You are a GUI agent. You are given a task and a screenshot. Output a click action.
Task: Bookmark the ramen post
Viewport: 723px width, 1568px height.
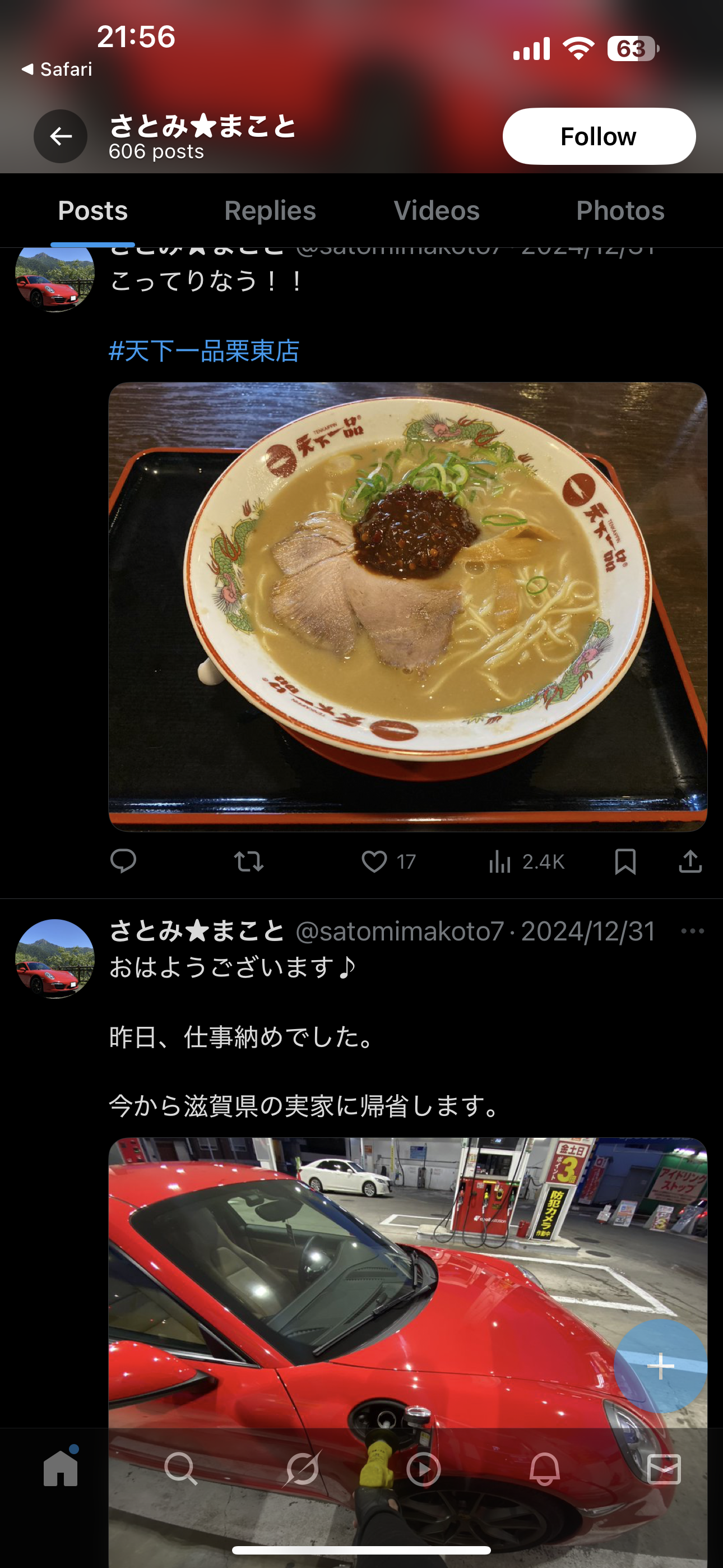(x=625, y=861)
